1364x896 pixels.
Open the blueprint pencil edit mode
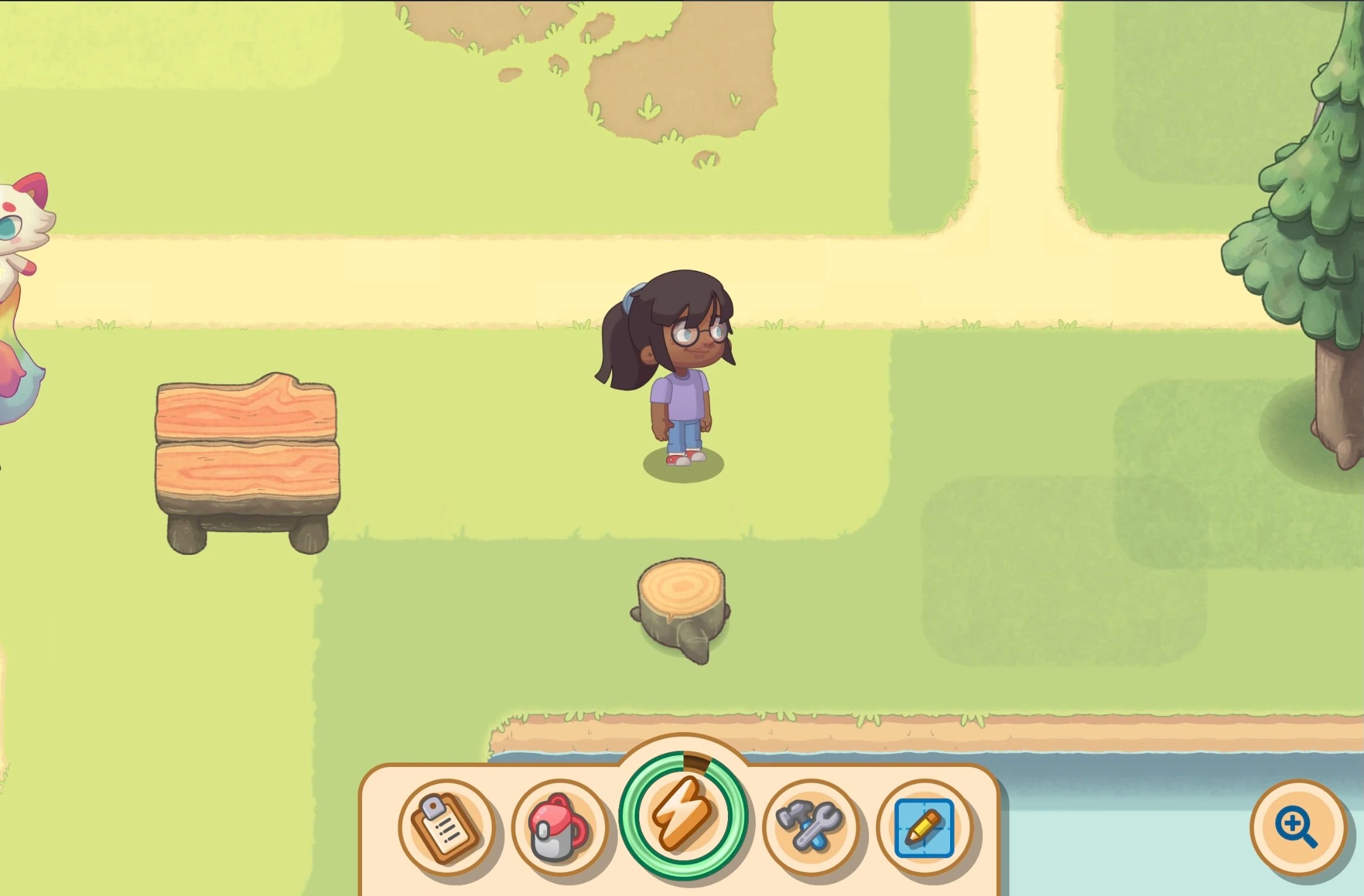(x=924, y=828)
